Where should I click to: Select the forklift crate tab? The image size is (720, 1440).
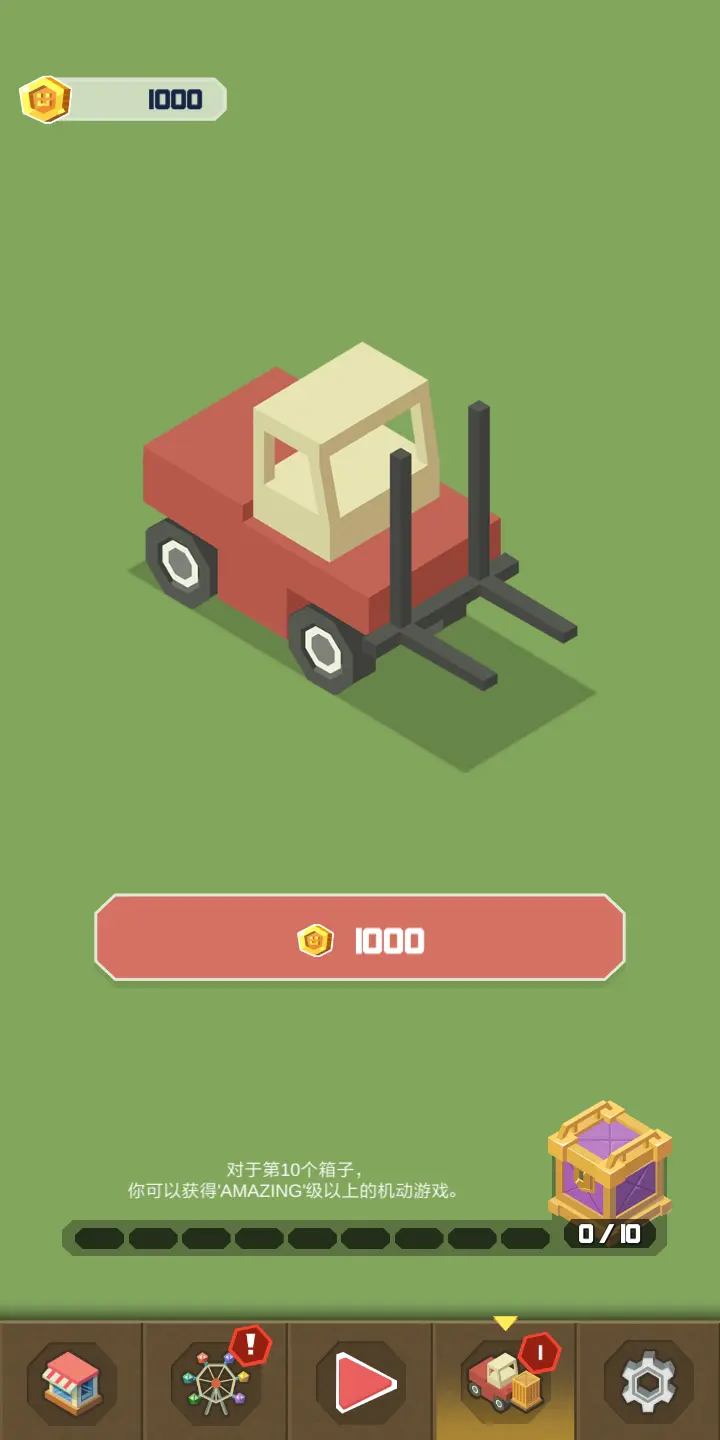[505, 1383]
